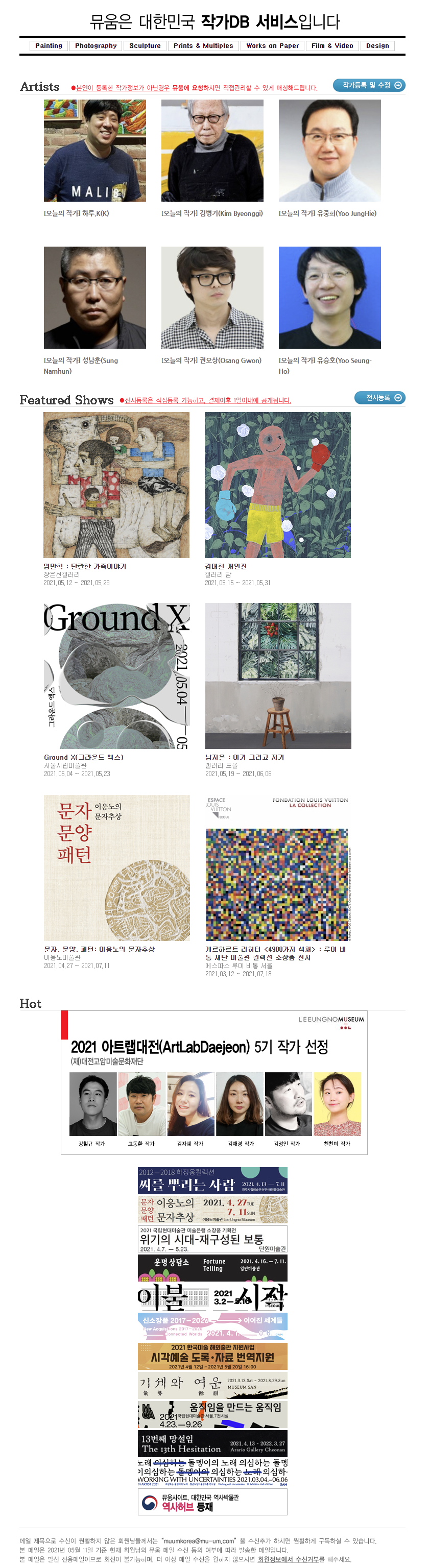Open the 임만혁 단란한 가족이야기 show
The height and width of the screenshot is (1568, 429).
(116, 485)
